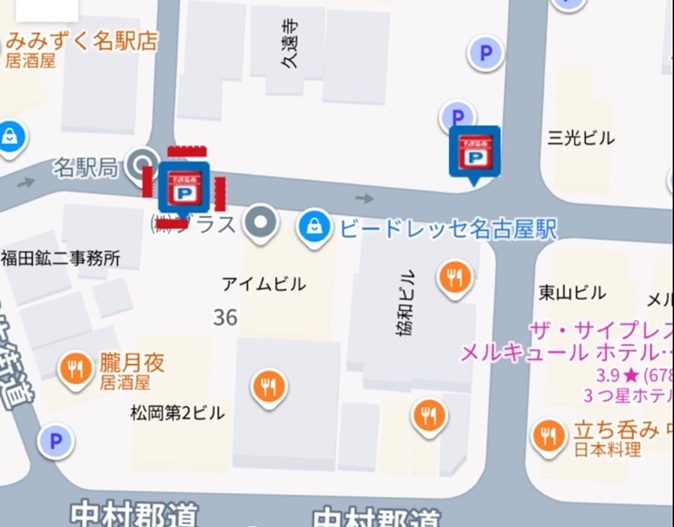Tap the restaurant marker beside 協和ビル
The image size is (674, 527).
pyautogui.click(x=453, y=280)
